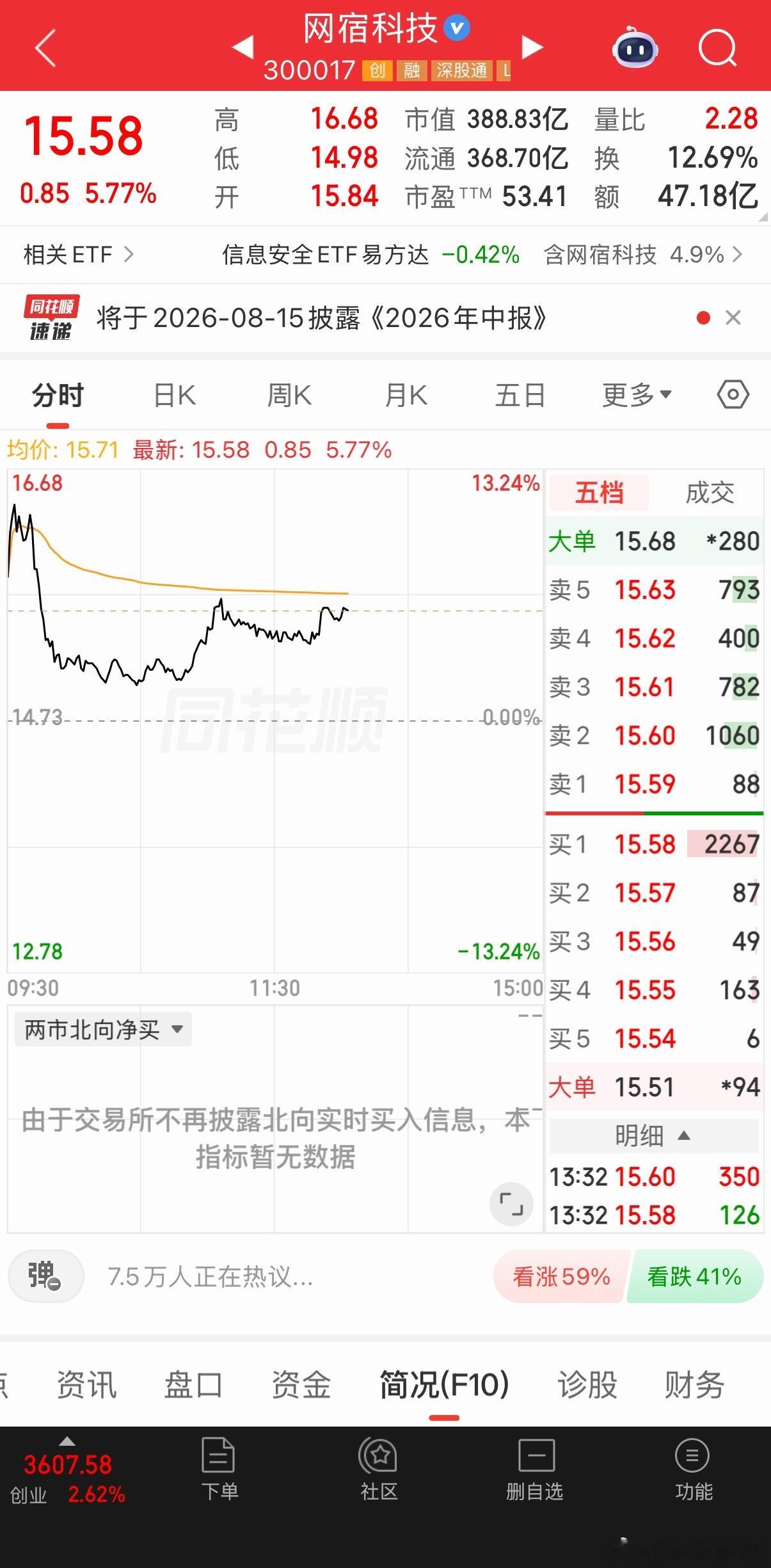Select the 五日 chart tab
771x1568 pixels.
pyautogui.click(x=520, y=395)
